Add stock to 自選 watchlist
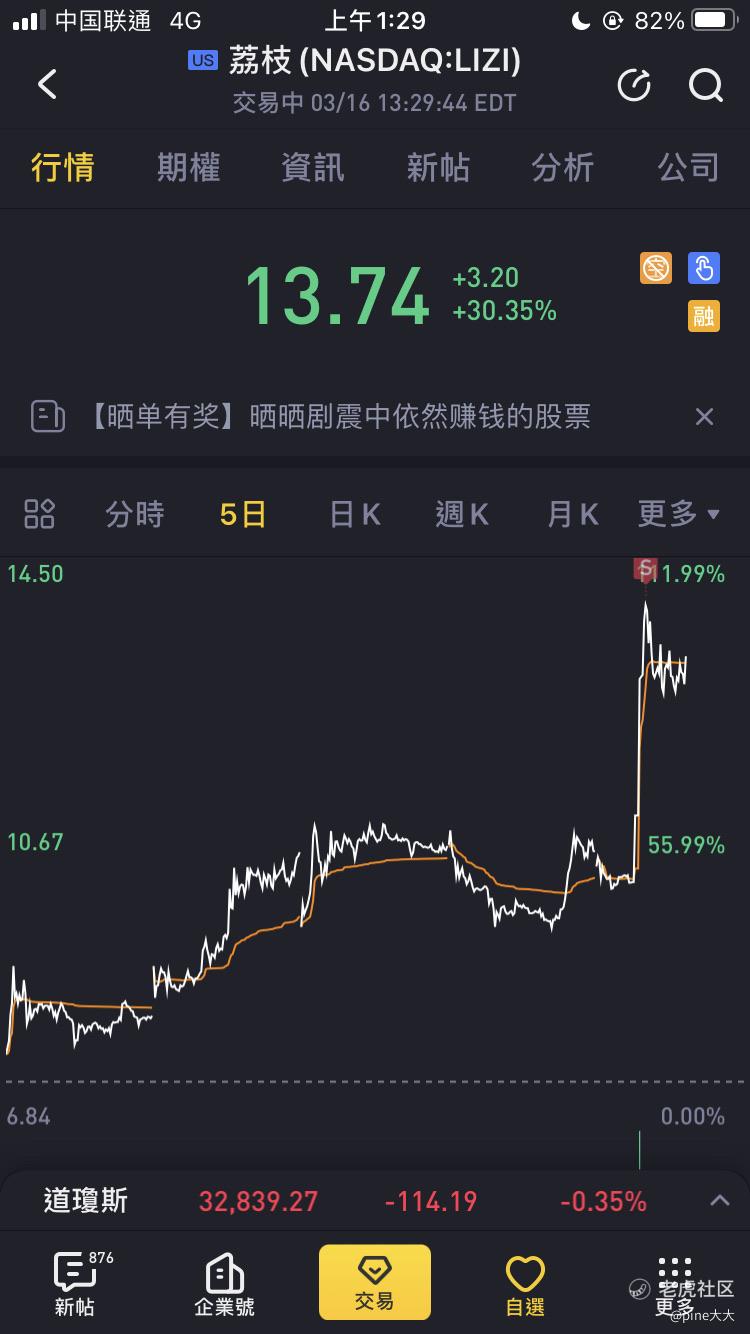This screenshot has height=1334, width=750. point(525,1285)
